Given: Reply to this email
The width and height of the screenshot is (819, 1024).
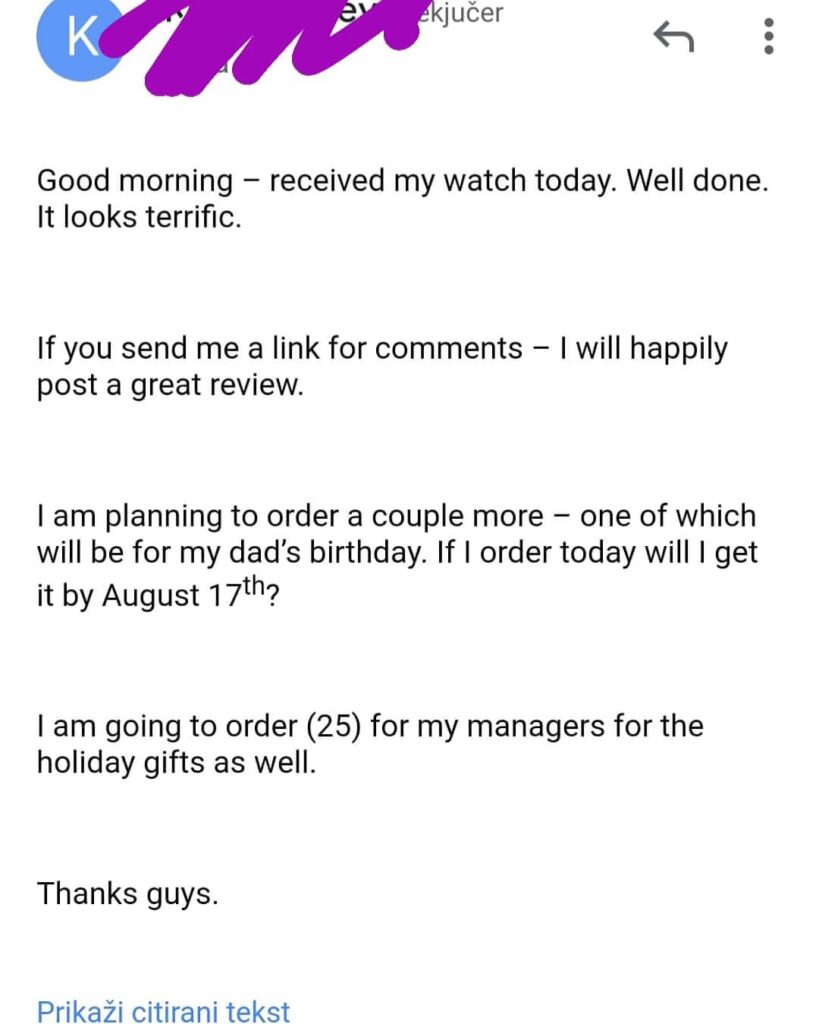Looking at the screenshot, I should (x=673, y=37).
